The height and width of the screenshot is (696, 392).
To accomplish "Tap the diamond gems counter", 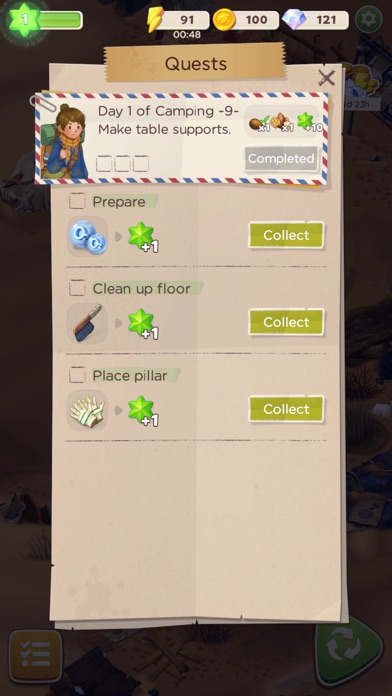I will (316, 20).
